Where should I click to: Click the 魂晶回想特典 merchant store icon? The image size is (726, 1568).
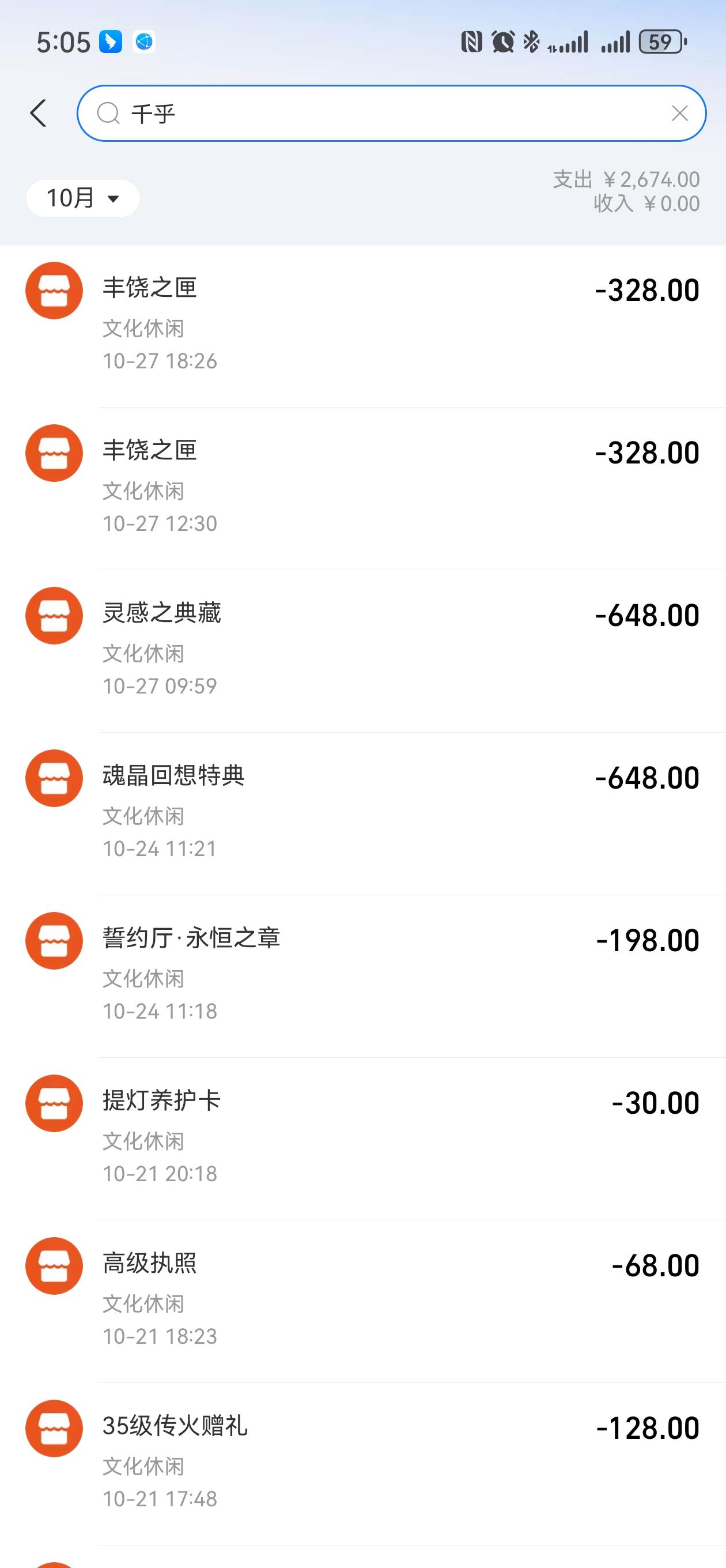54,778
